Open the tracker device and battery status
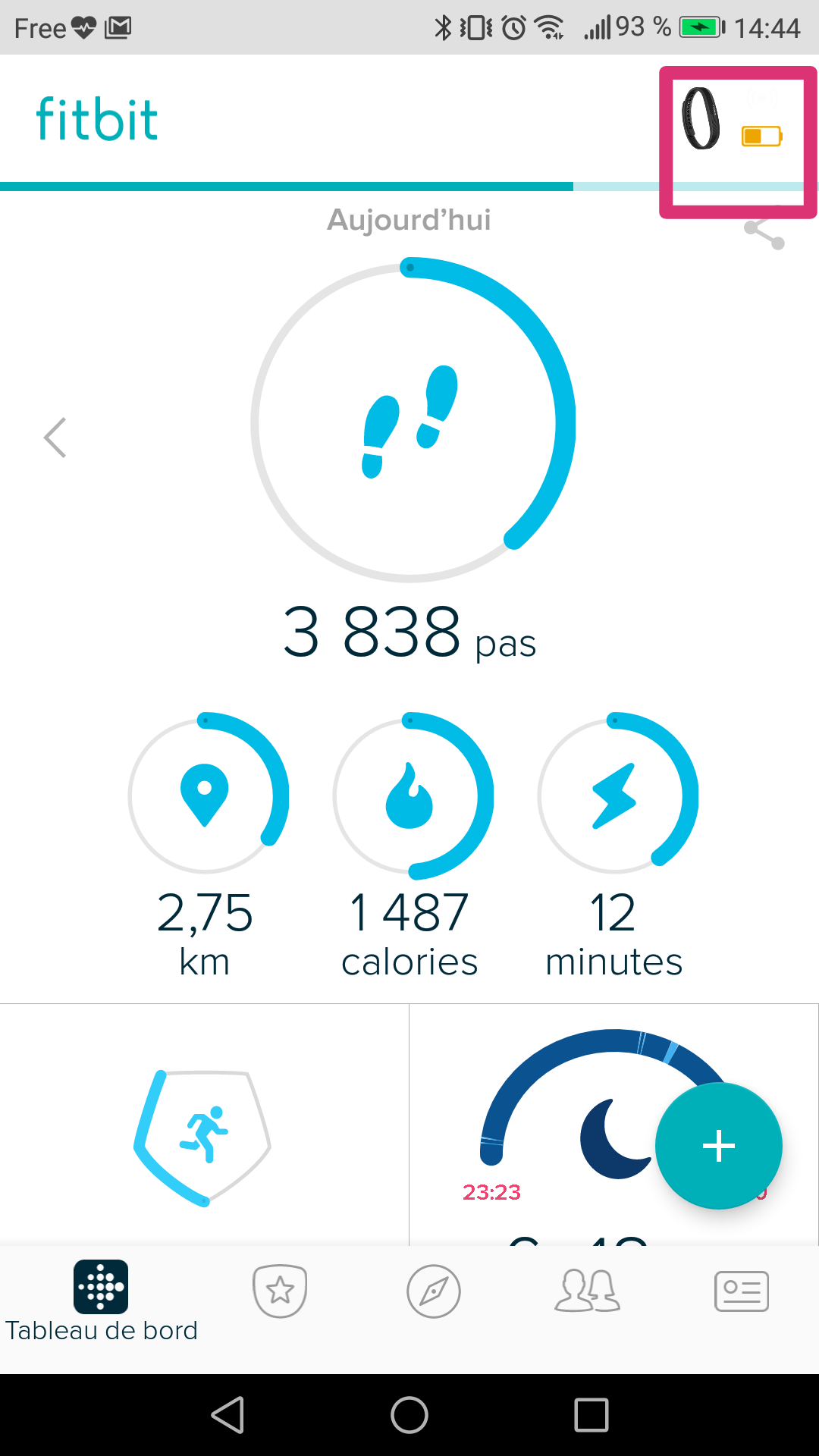 732,121
